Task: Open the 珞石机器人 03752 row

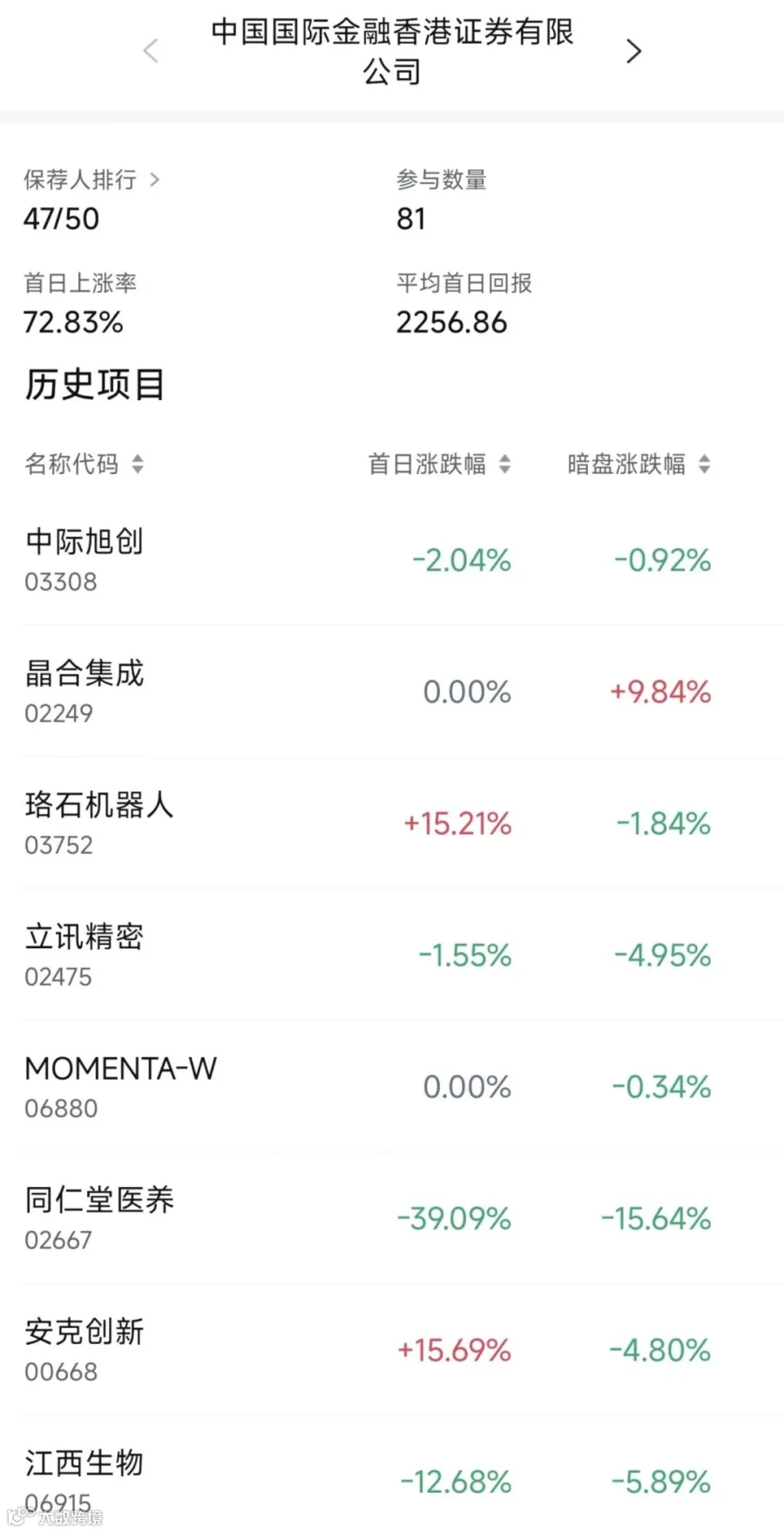Action: (x=392, y=823)
